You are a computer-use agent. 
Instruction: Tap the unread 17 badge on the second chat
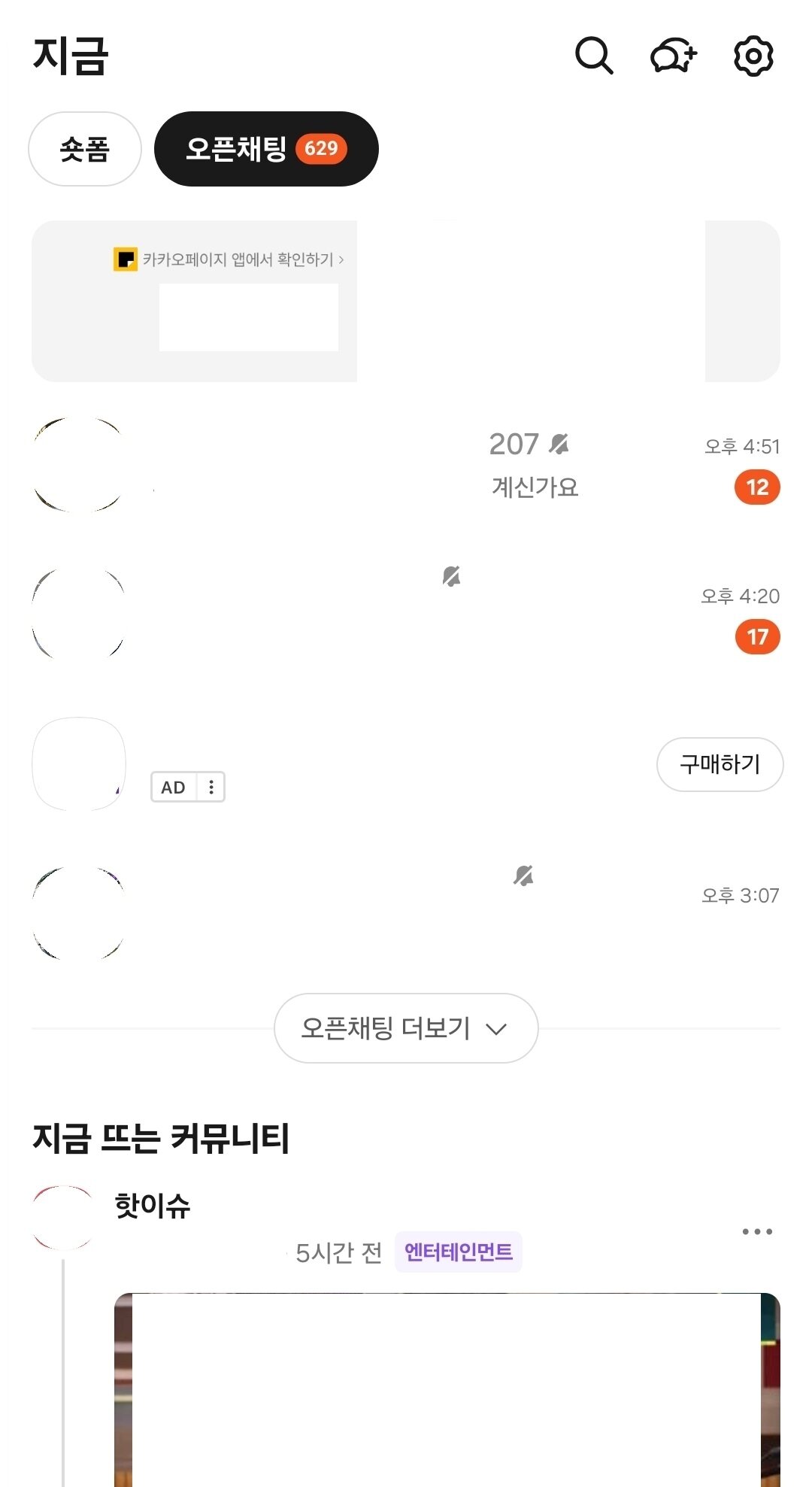pyautogui.click(x=756, y=636)
